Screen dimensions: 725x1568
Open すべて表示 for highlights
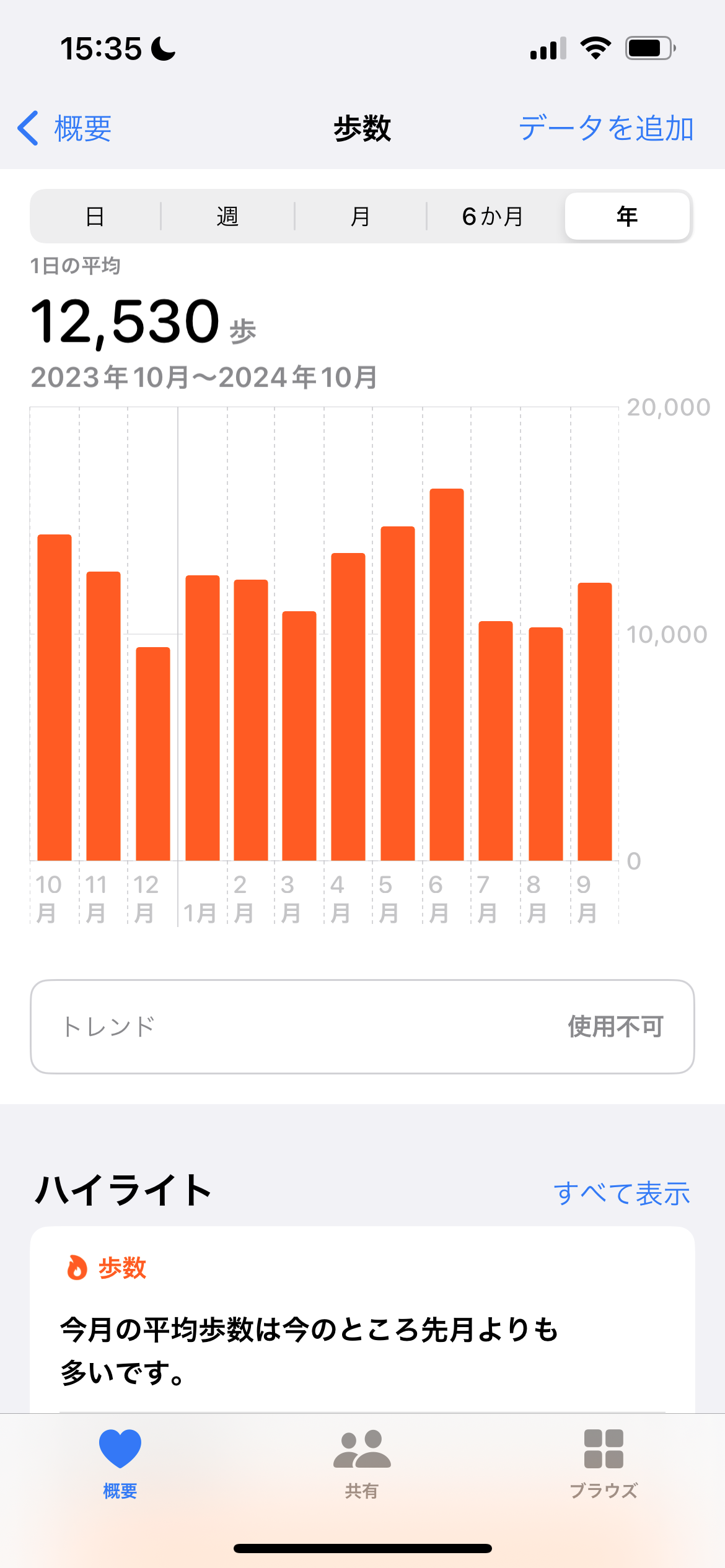[x=622, y=1193]
